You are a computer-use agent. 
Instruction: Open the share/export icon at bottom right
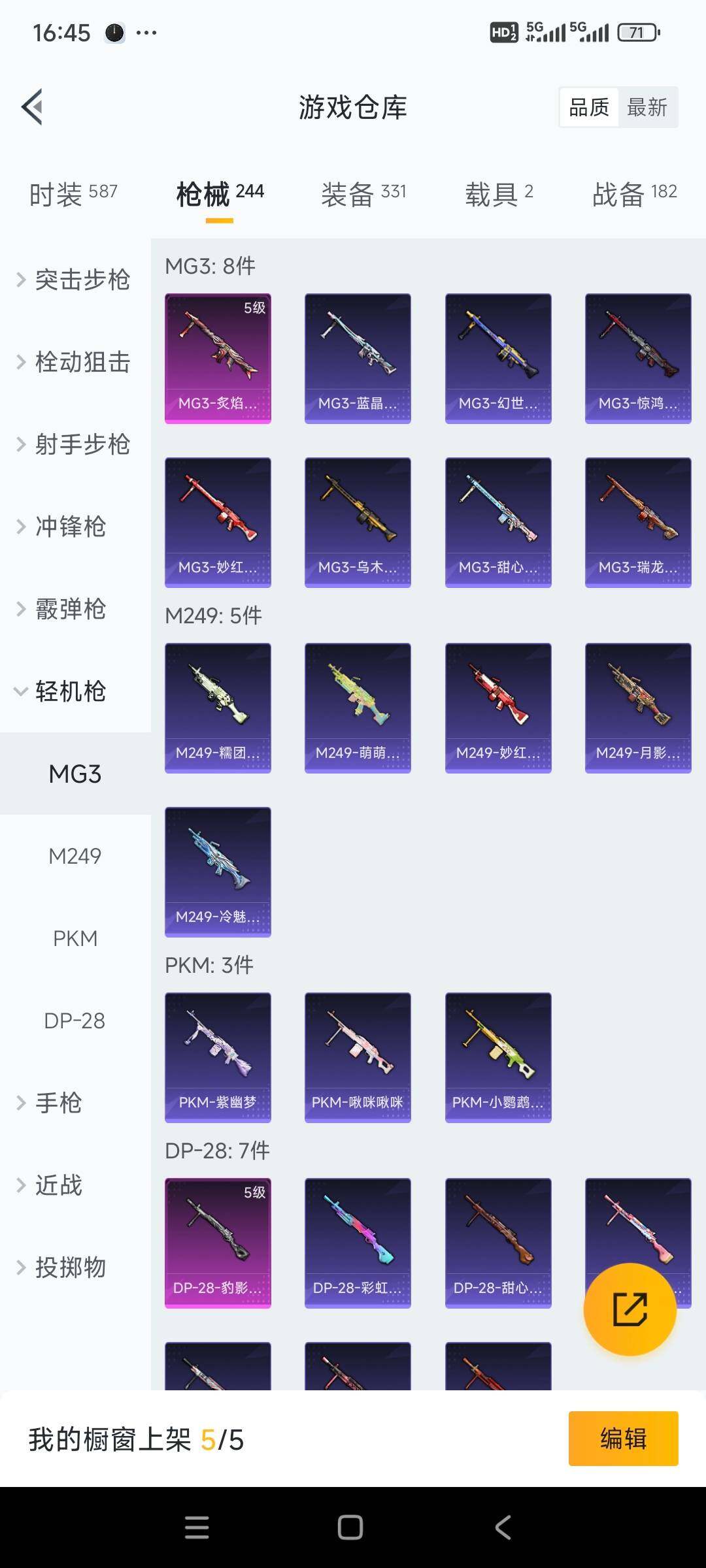(630, 1310)
